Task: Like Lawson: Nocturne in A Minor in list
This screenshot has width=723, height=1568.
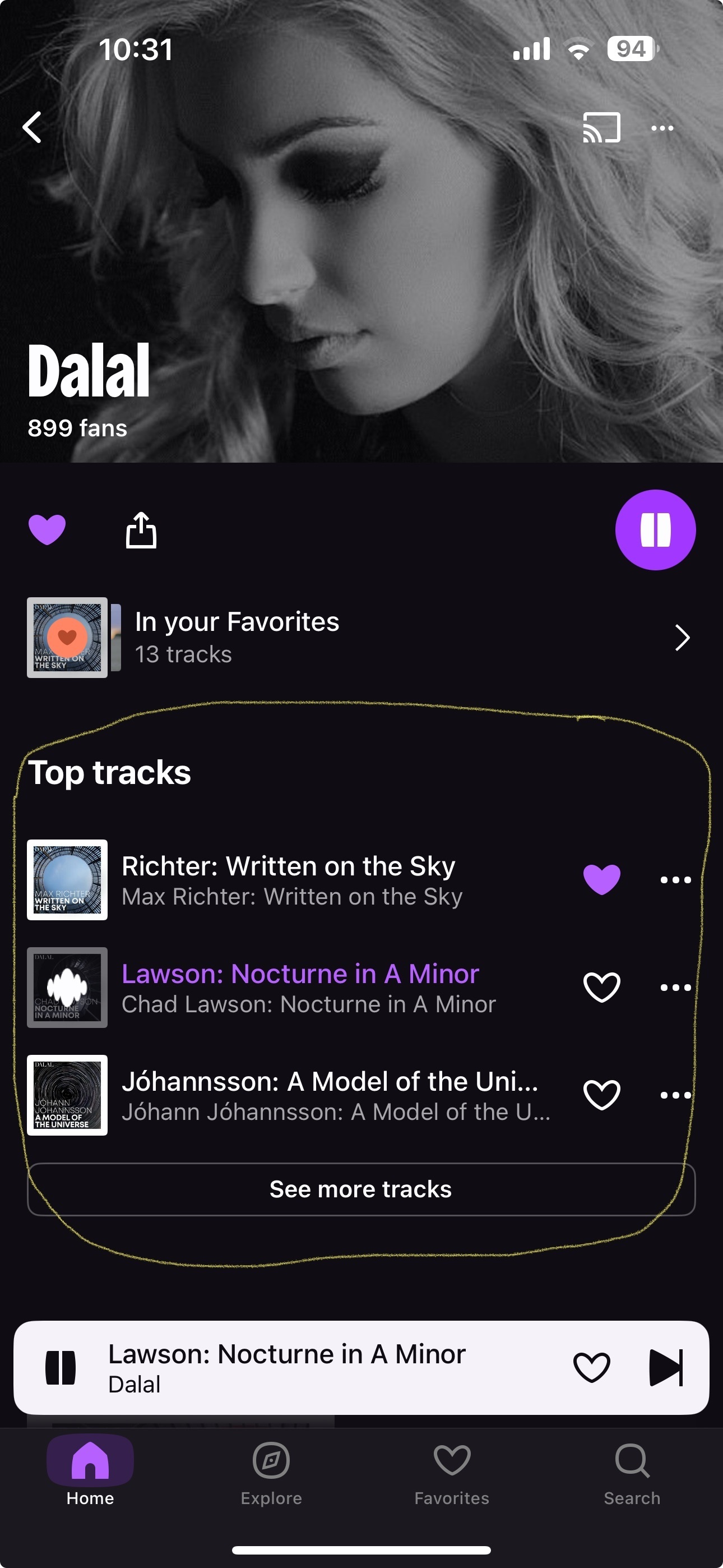Action: pyautogui.click(x=601, y=988)
